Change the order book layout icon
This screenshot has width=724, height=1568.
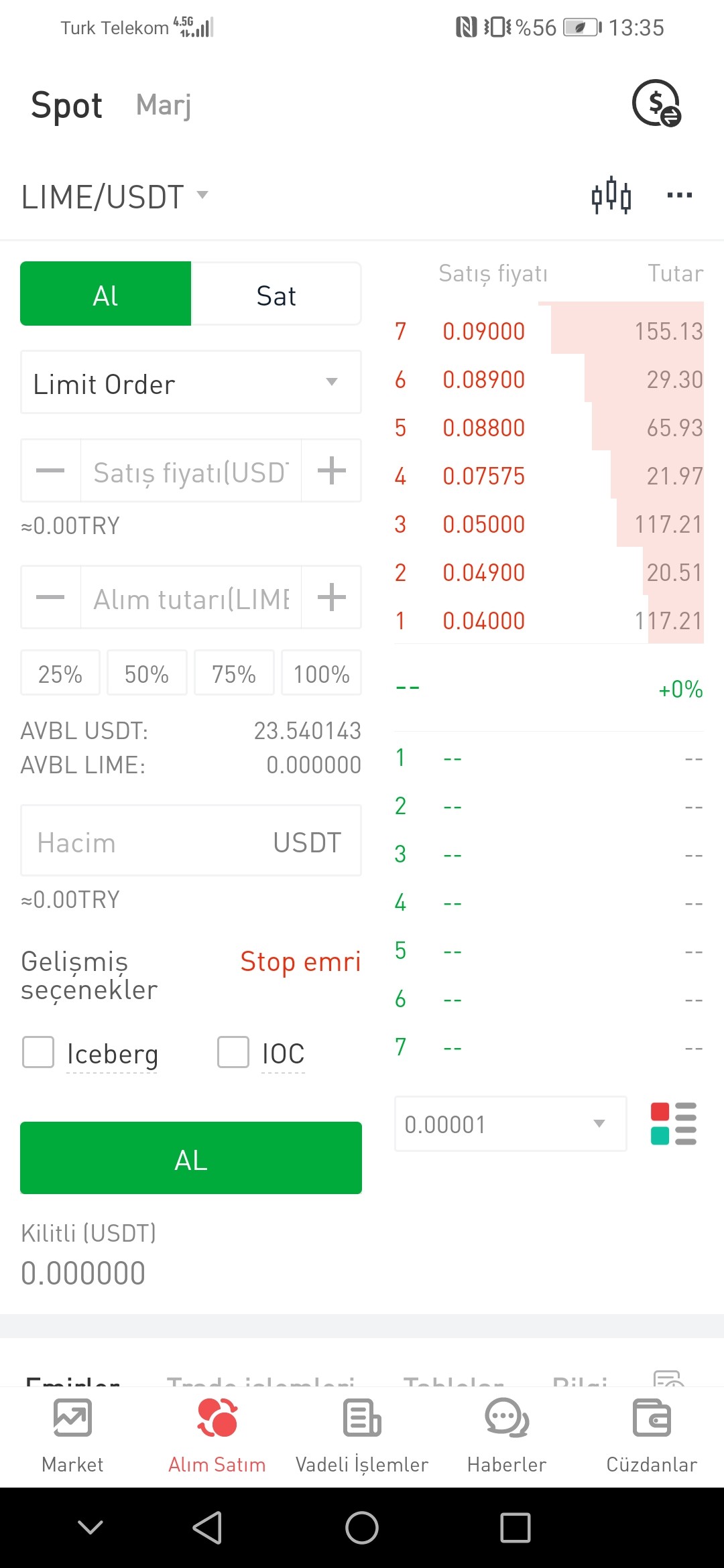point(674,1124)
